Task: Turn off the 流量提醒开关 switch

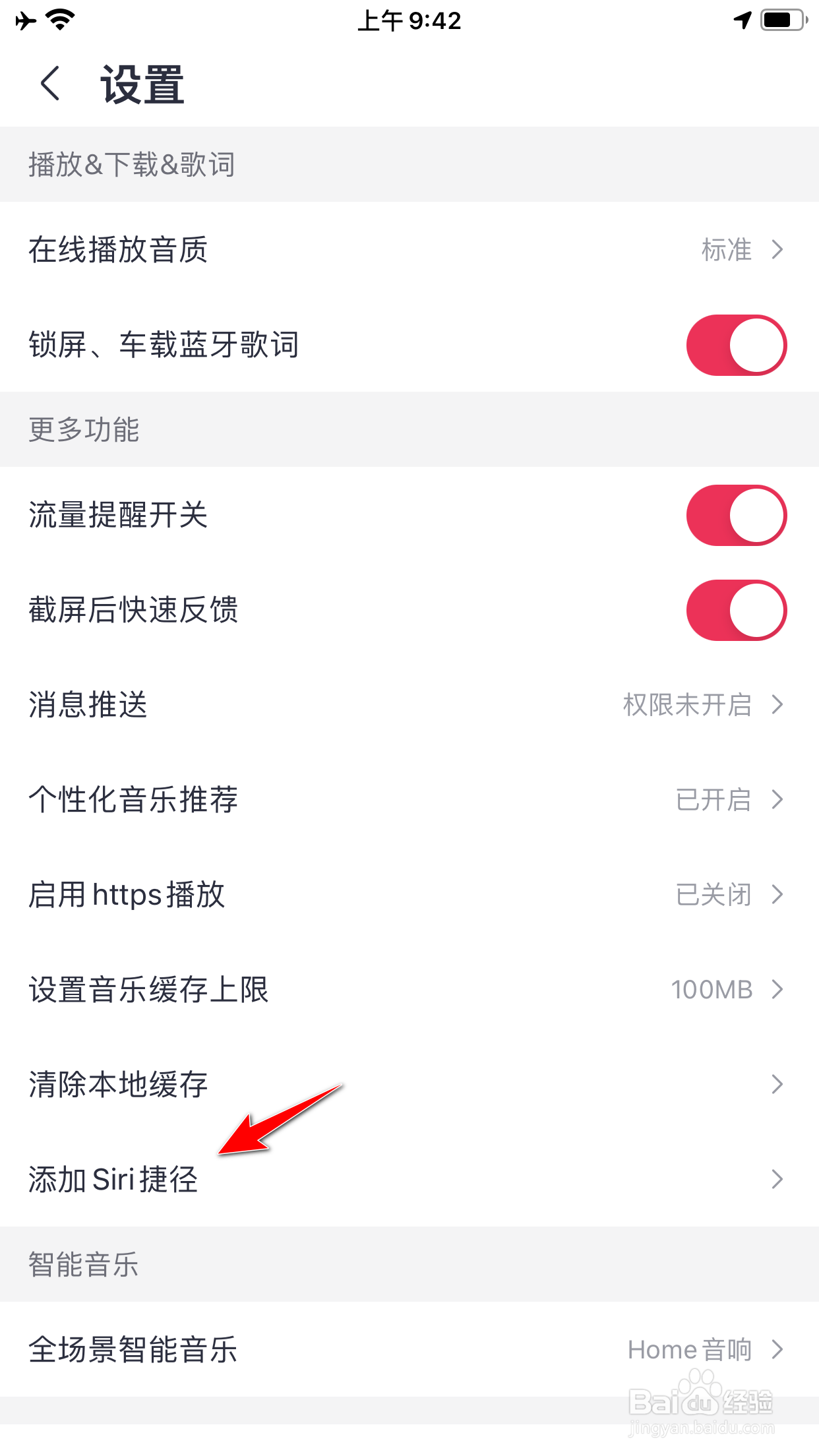Action: (x=737, y=516)
